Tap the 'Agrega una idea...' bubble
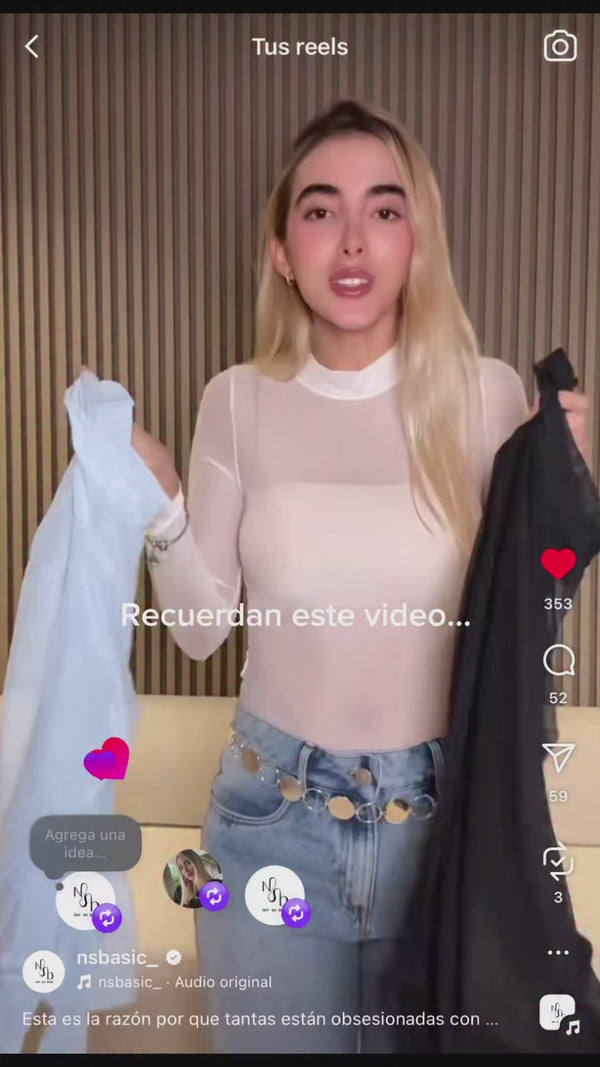The image size is (600, 1067). pyautogui.click(x=85, y=843)
